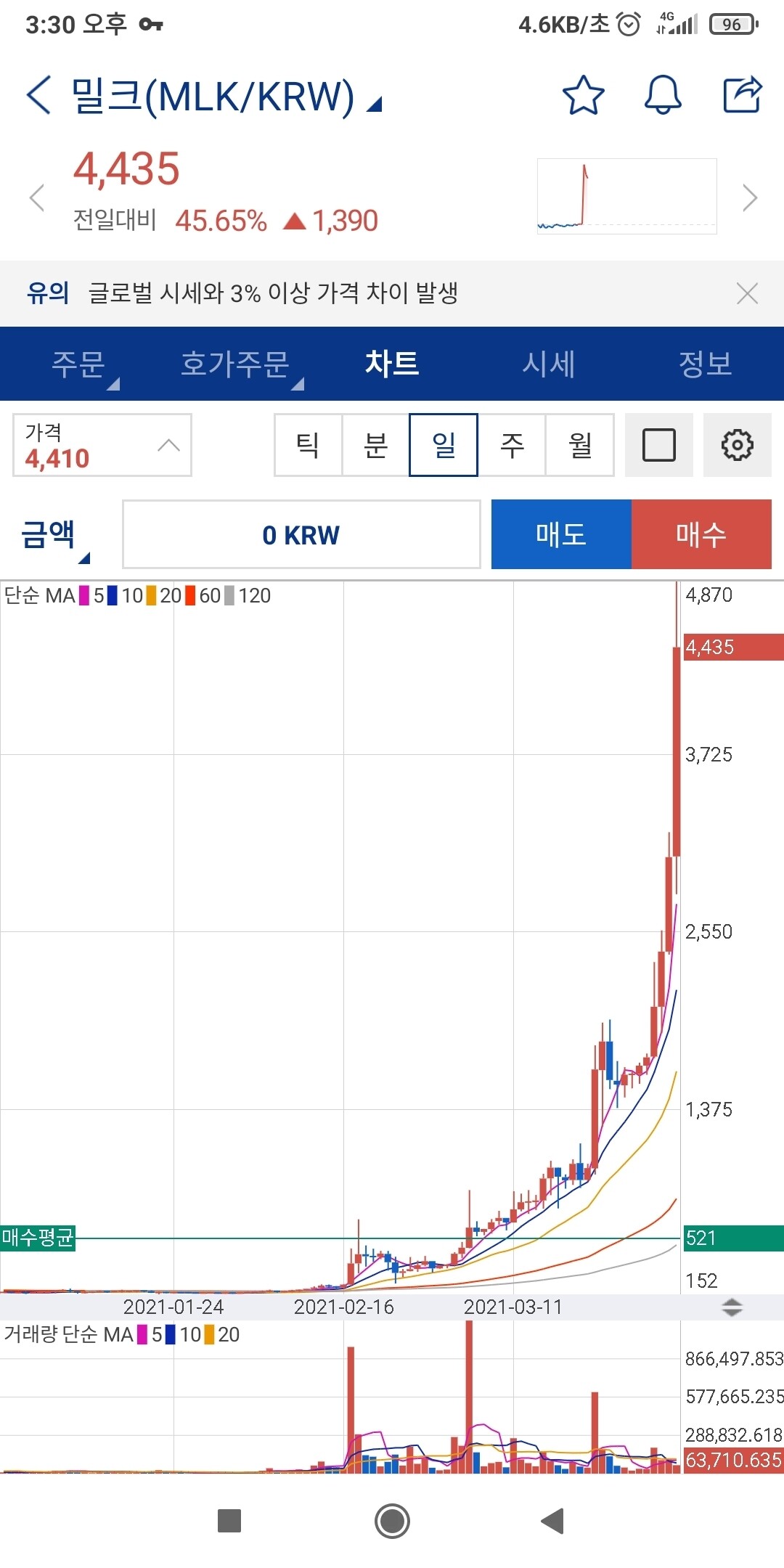Open price alerts with the bell icon
Screen dimensions: 784x1568
click(x=663, y=95)
